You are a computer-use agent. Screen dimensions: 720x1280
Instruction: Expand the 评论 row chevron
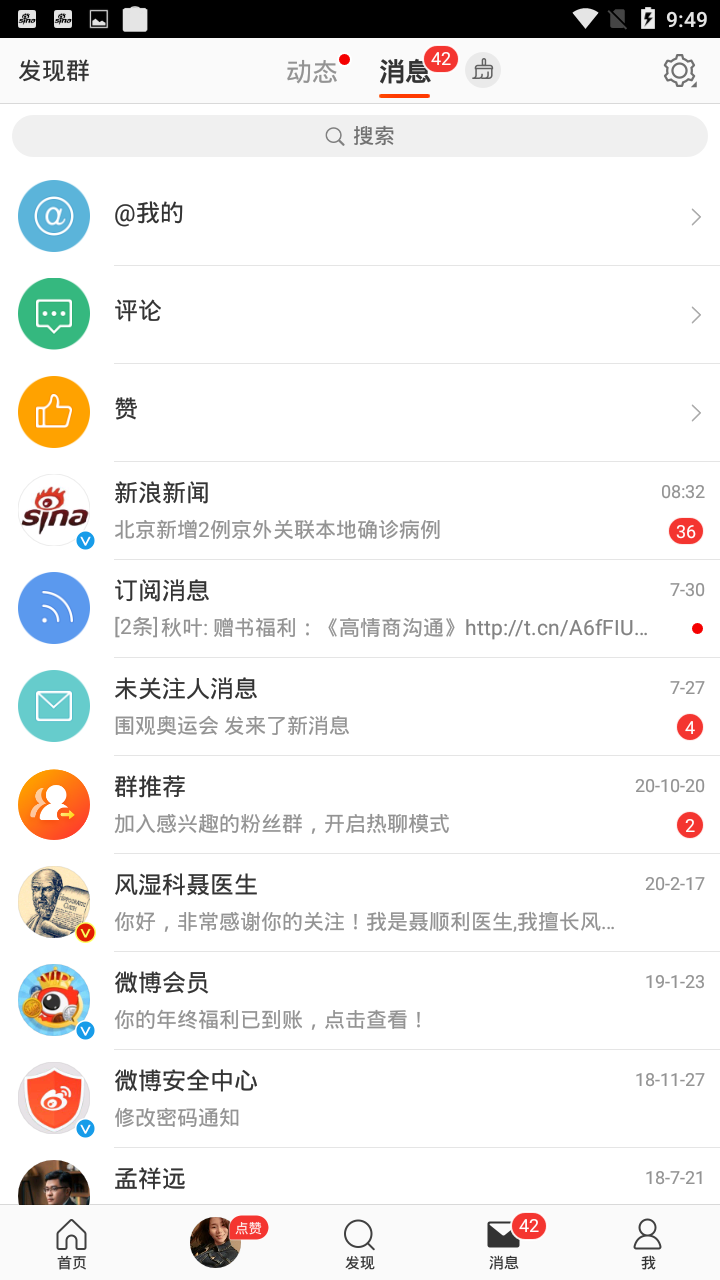tap(695, 313)
